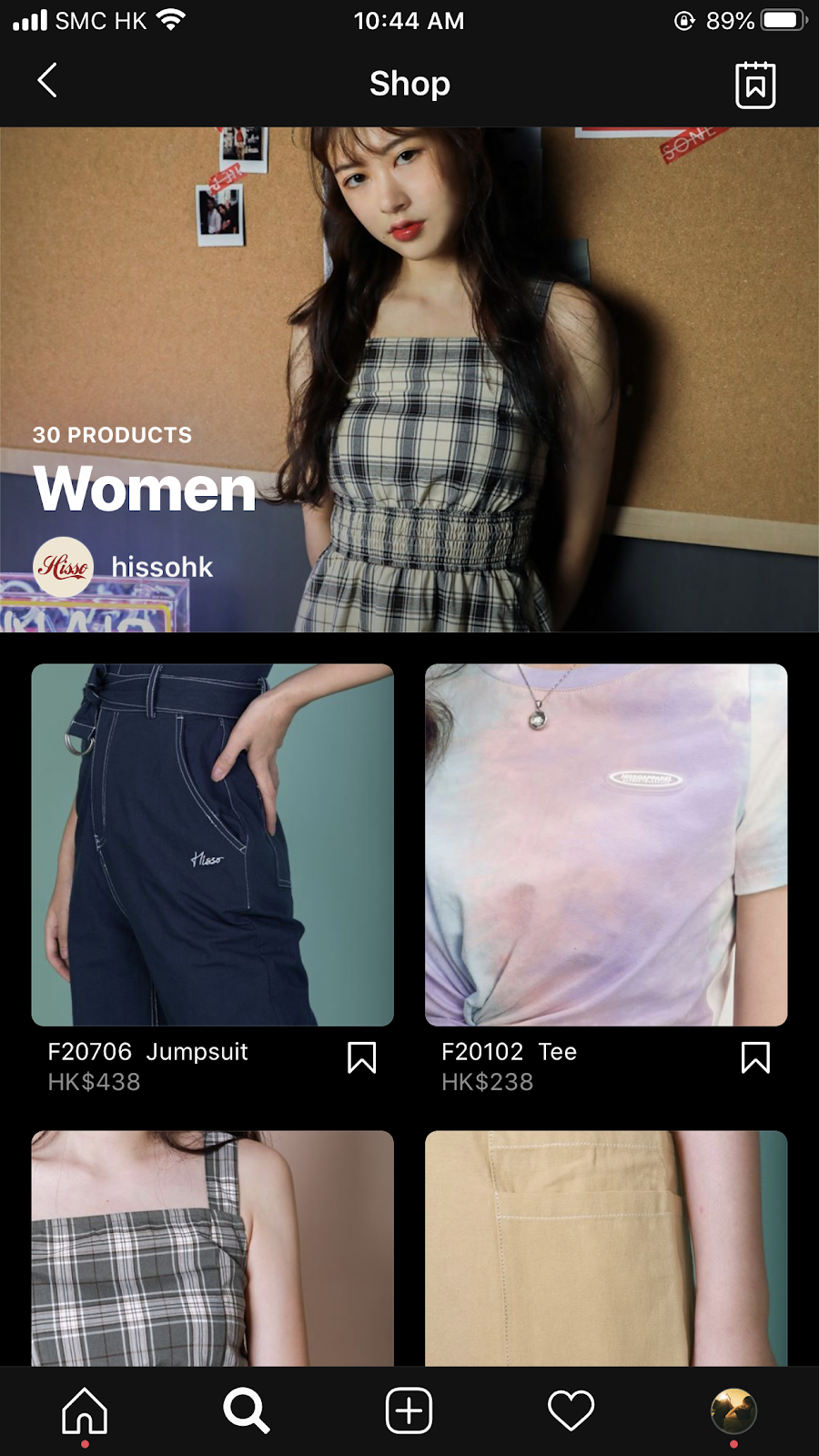Switch to the Search tab

tap(246, 1411)
